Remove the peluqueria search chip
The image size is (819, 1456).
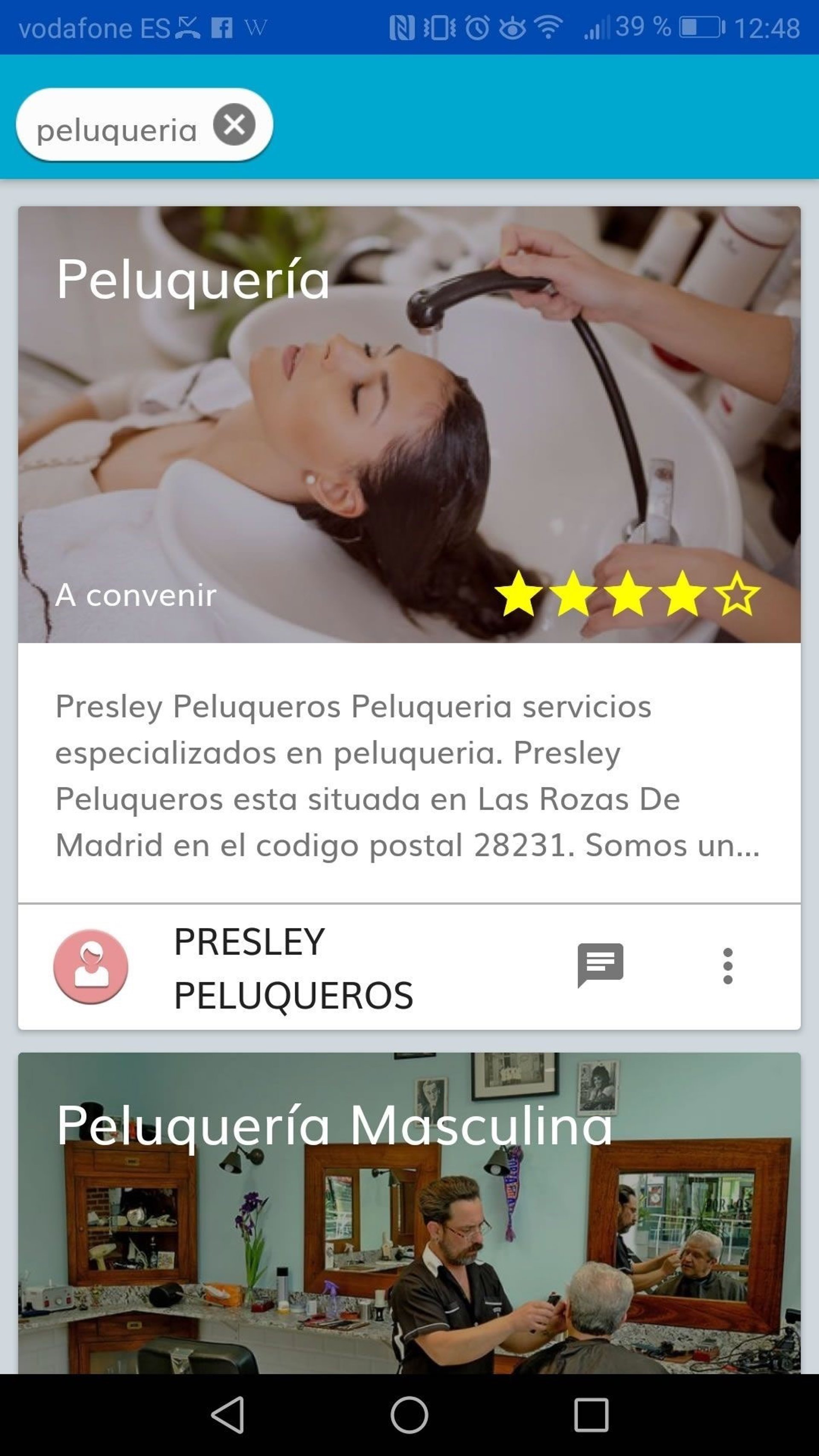[234, 124]
